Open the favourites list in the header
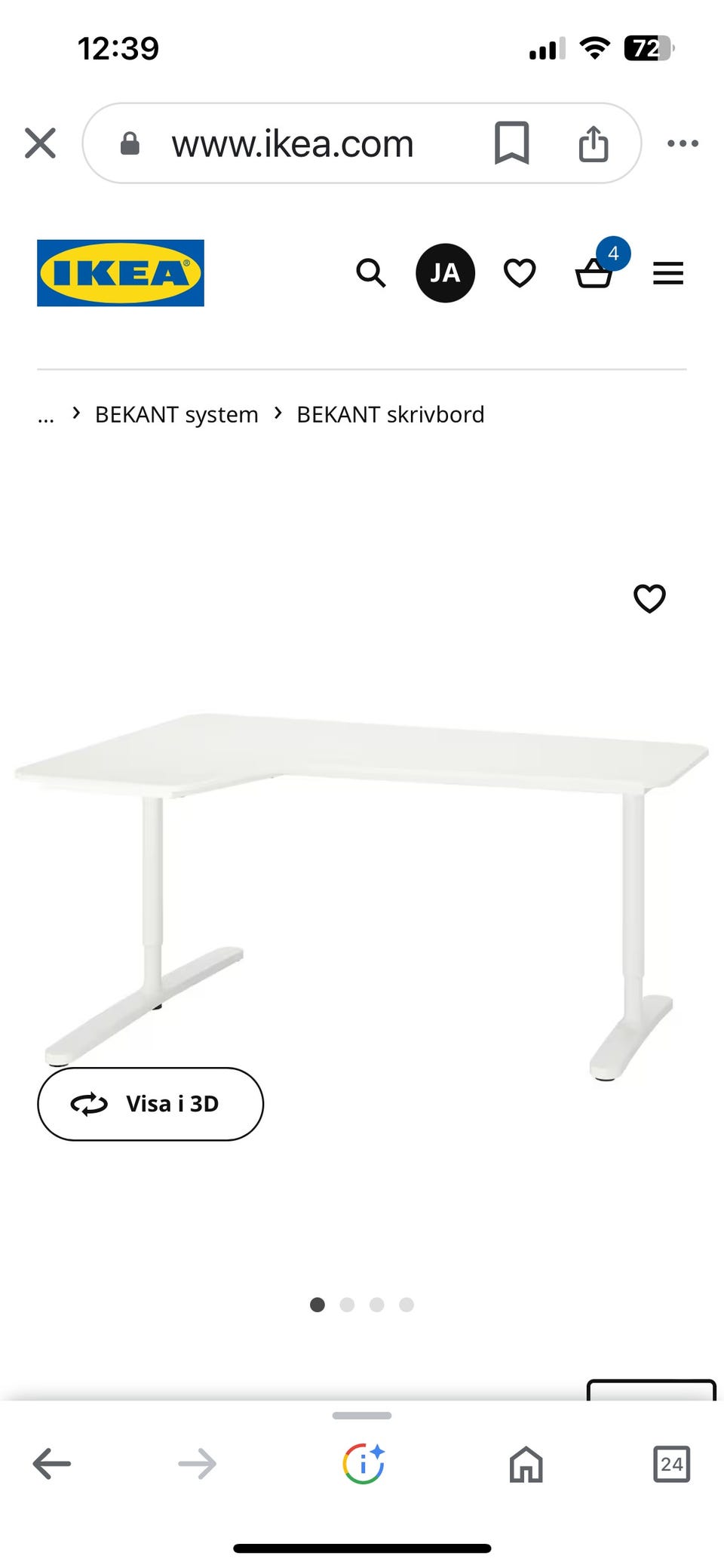The image size is (724, 1568). [520, 273]
